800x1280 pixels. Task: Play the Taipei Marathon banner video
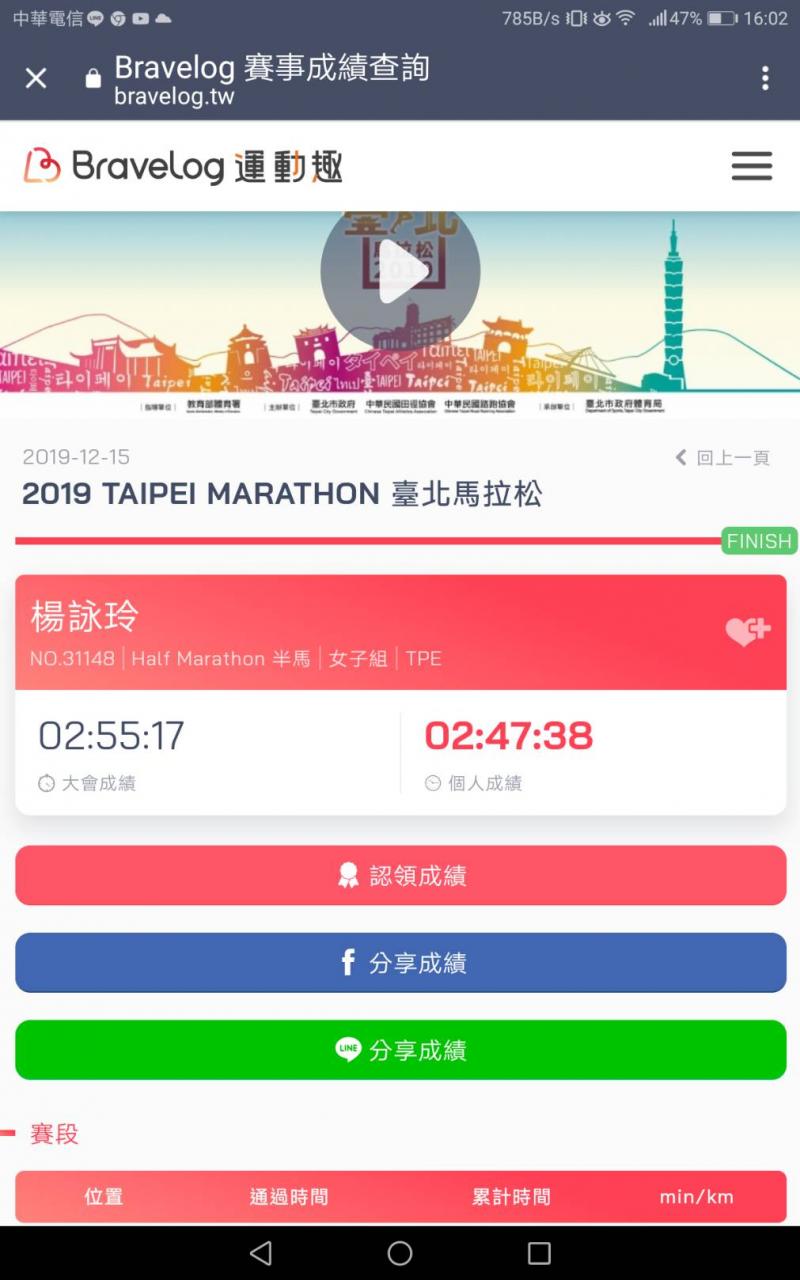400,272
